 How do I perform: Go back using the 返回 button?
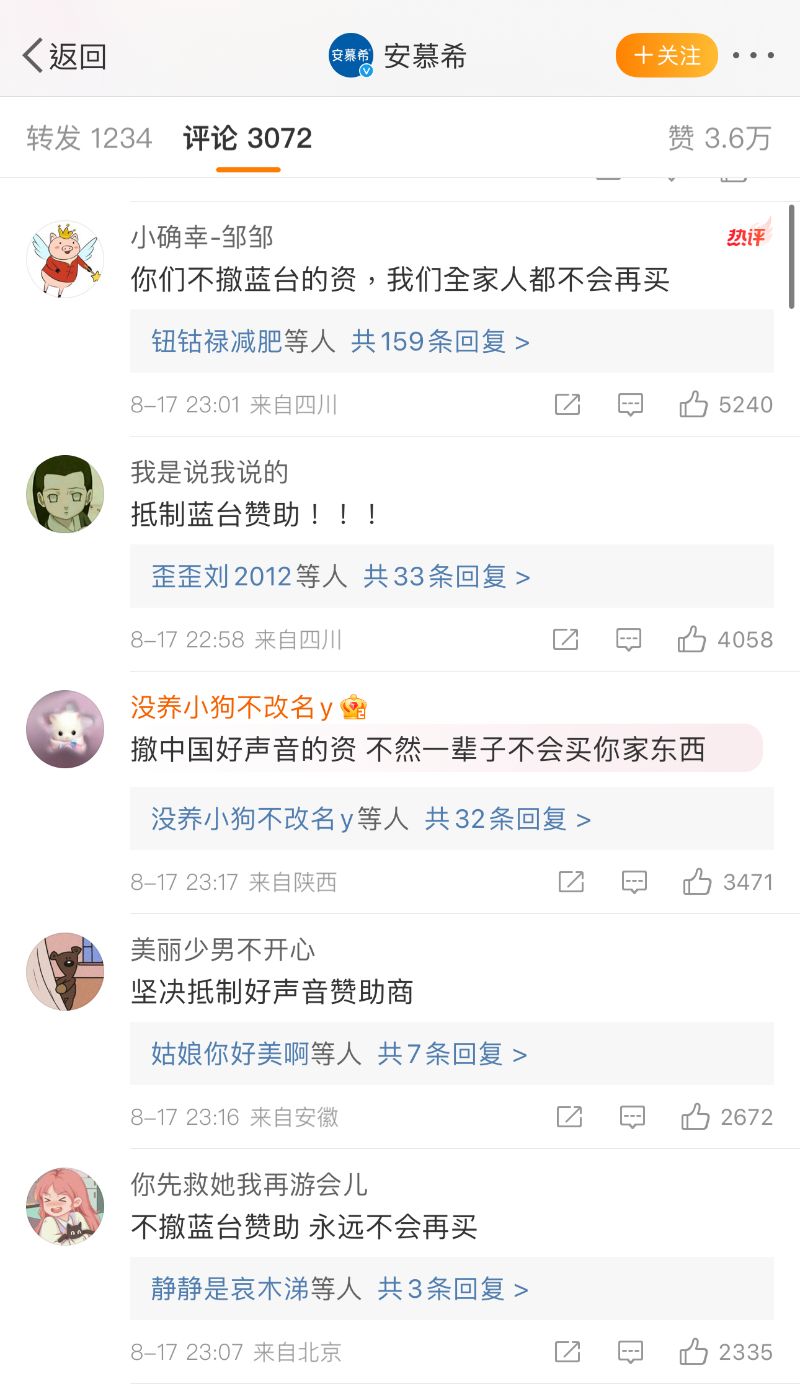[x=65, y=56]
